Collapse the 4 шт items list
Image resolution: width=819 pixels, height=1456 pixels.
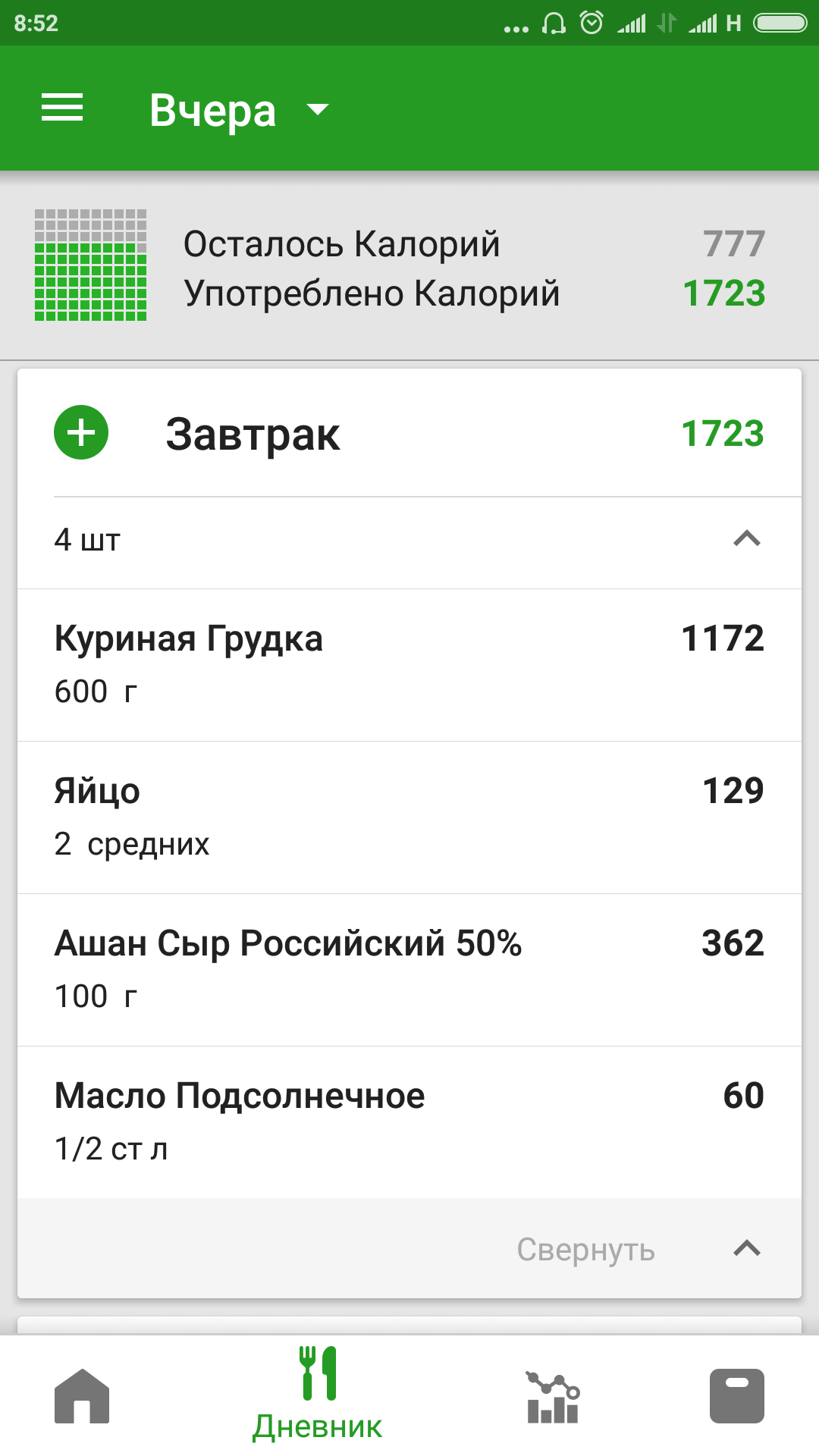click(746, 539)
